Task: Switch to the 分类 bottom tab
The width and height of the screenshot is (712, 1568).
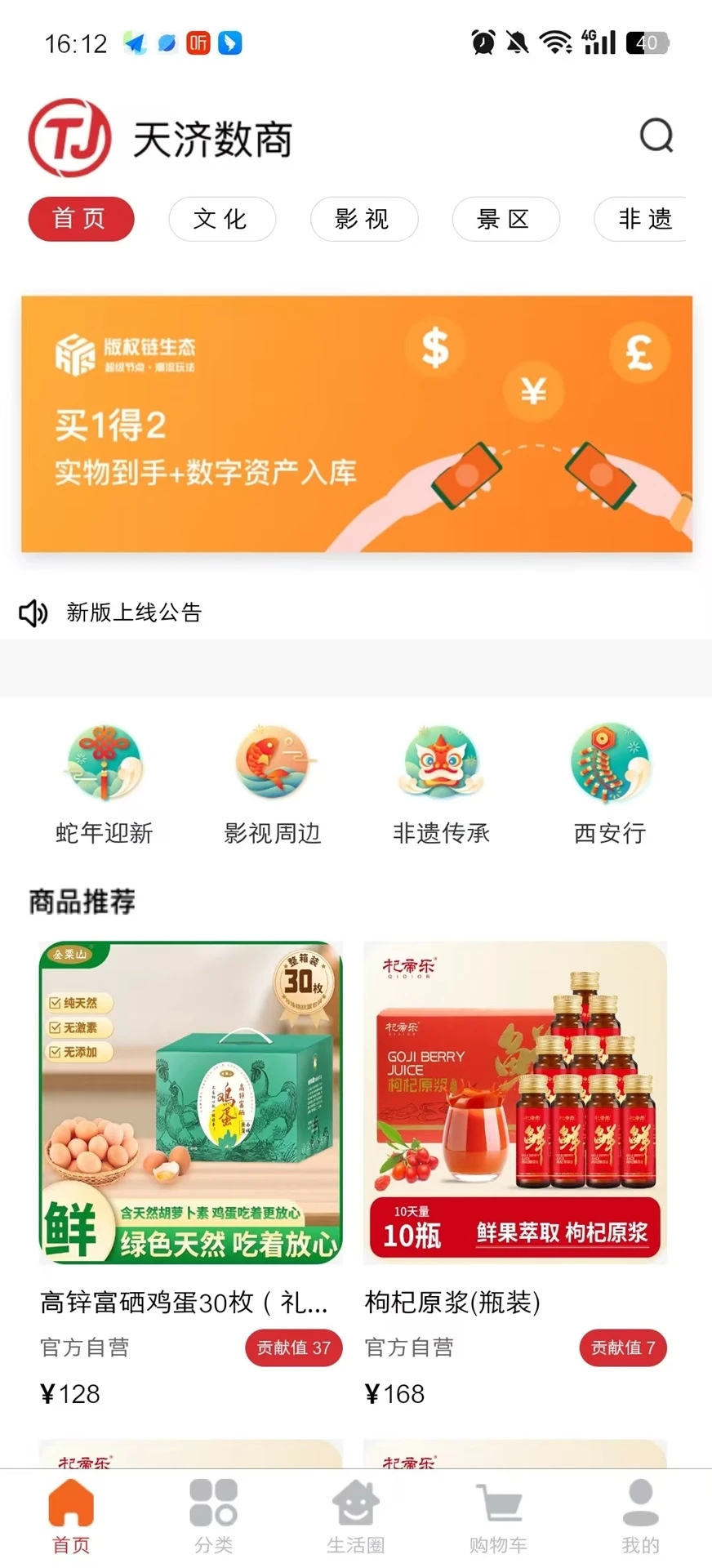Action: (213, 1518)
